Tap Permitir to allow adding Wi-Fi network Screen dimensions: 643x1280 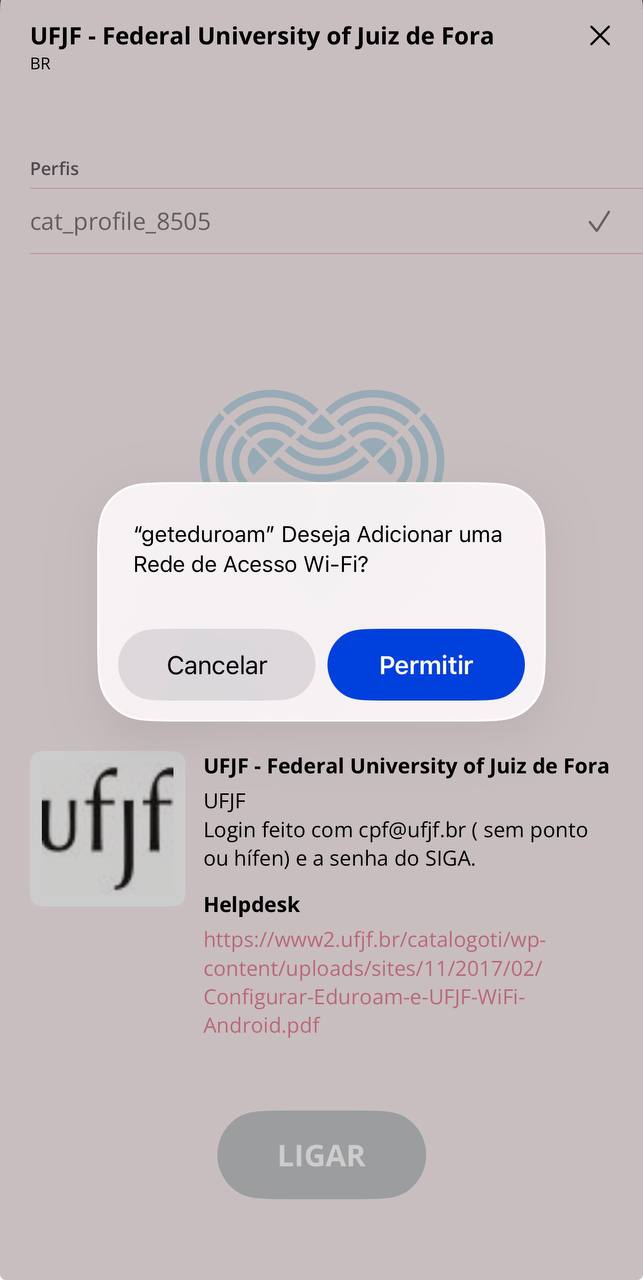tap(425, 665)
